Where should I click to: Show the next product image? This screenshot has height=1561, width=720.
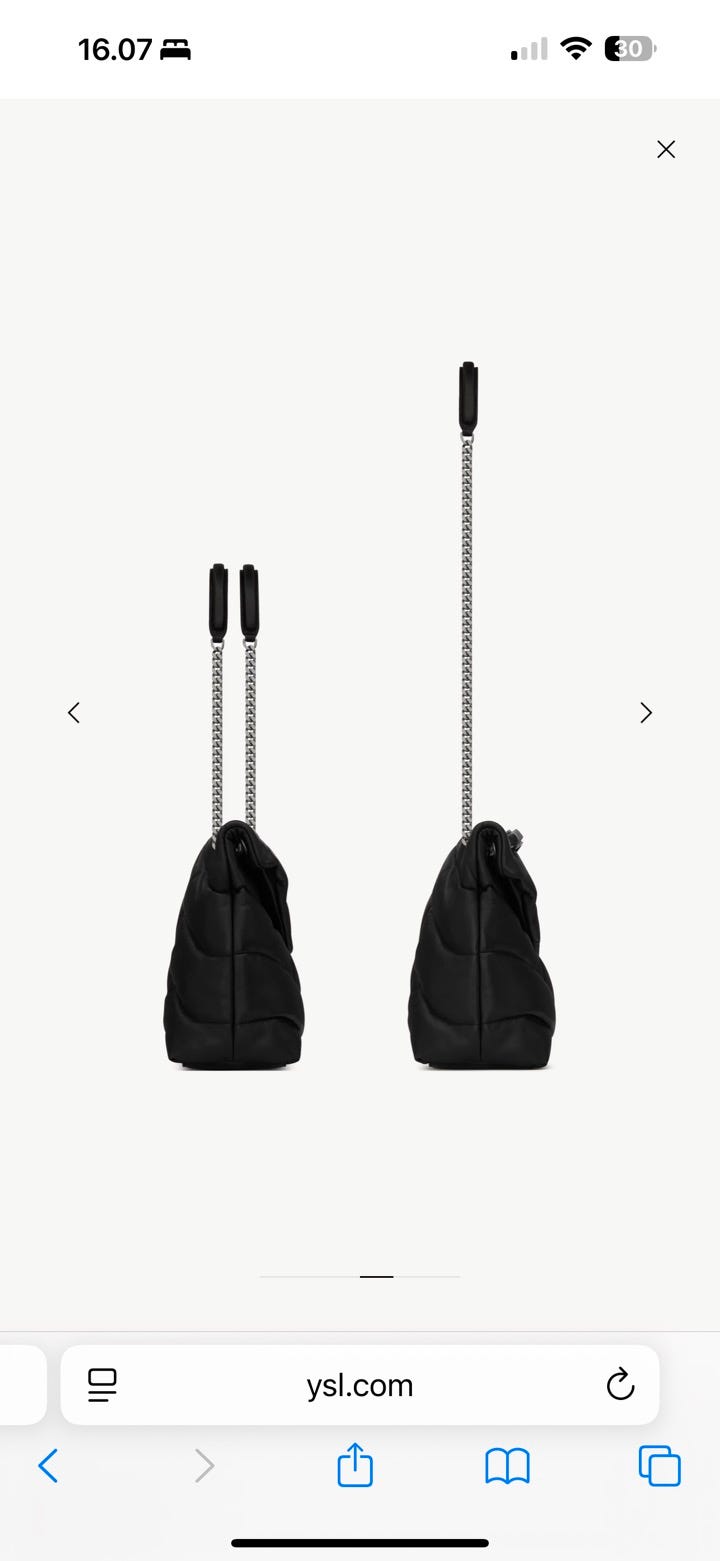[x=646, y=712]
